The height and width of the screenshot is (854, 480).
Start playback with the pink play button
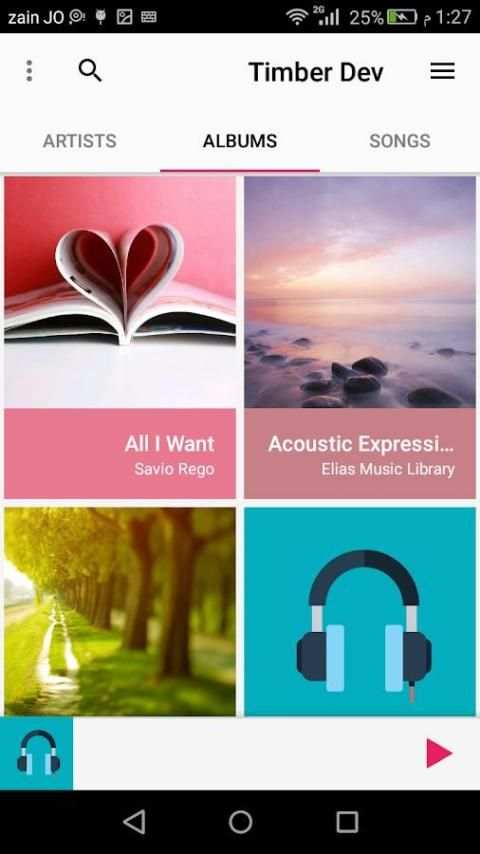(x=439, y=753)
